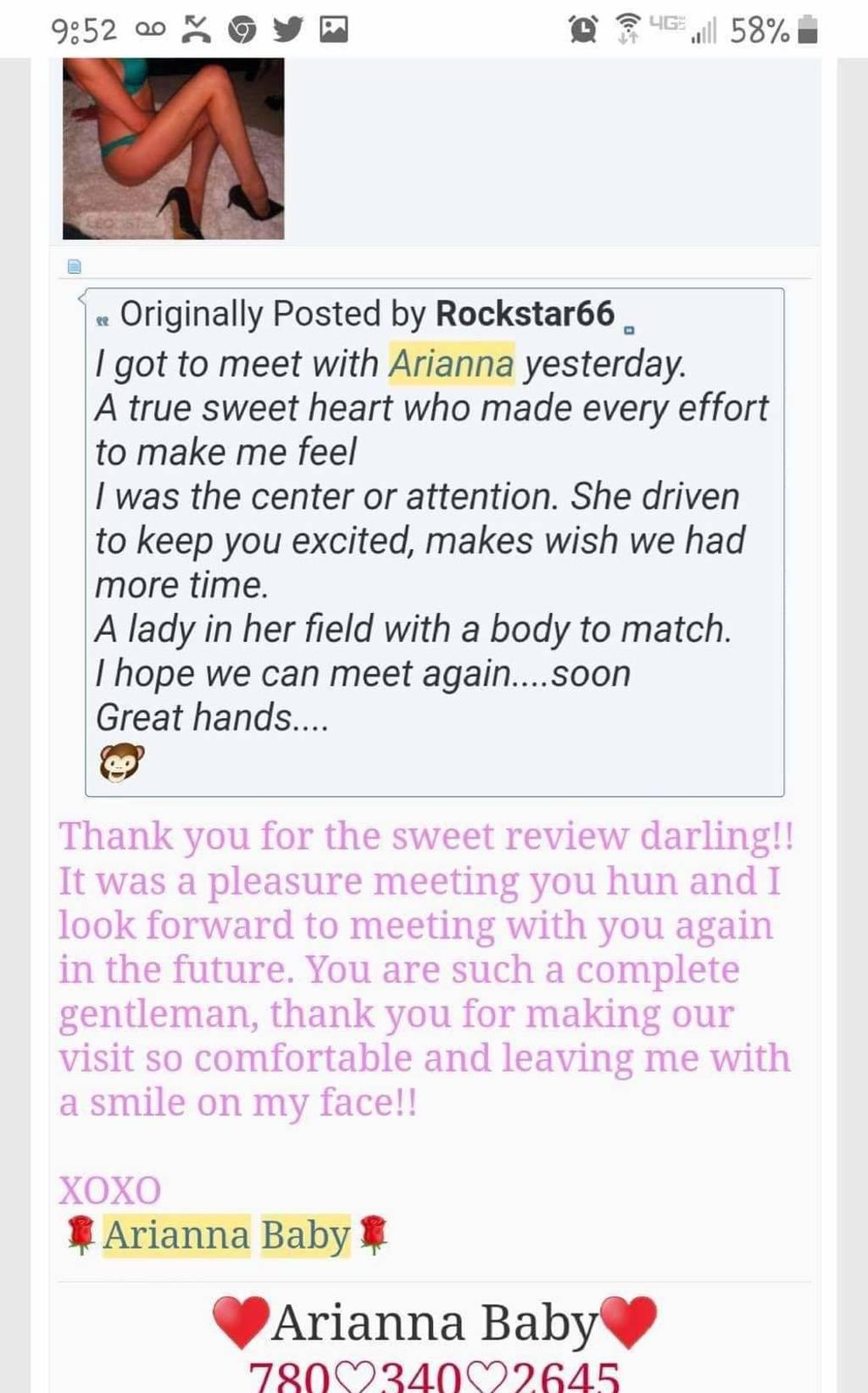
Task: Tap the small post document icon
Action: pos(75,266)
